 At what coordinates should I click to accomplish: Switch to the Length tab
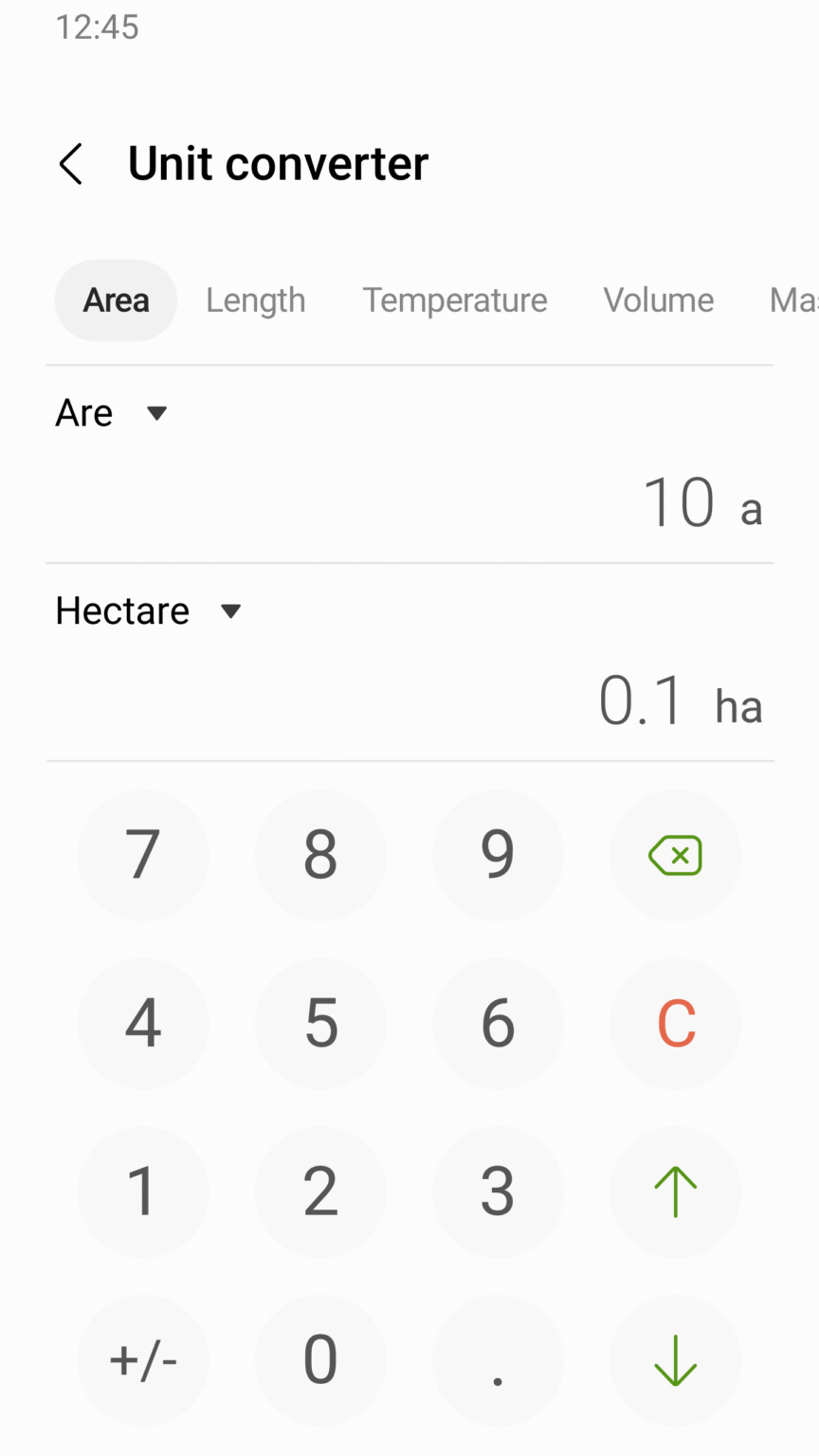(255, 300)
